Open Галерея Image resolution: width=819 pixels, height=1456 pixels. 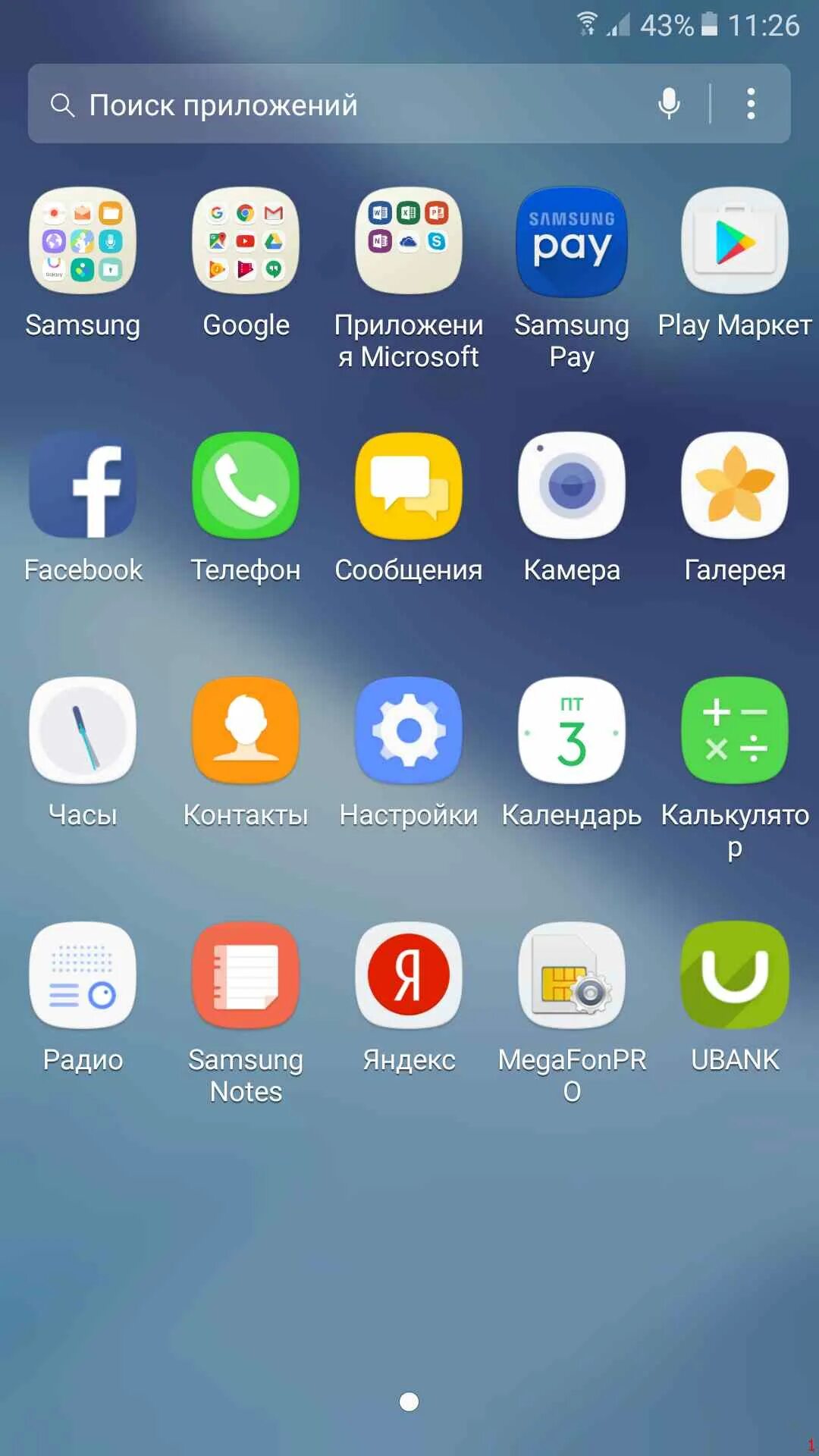tap(735, 486)
